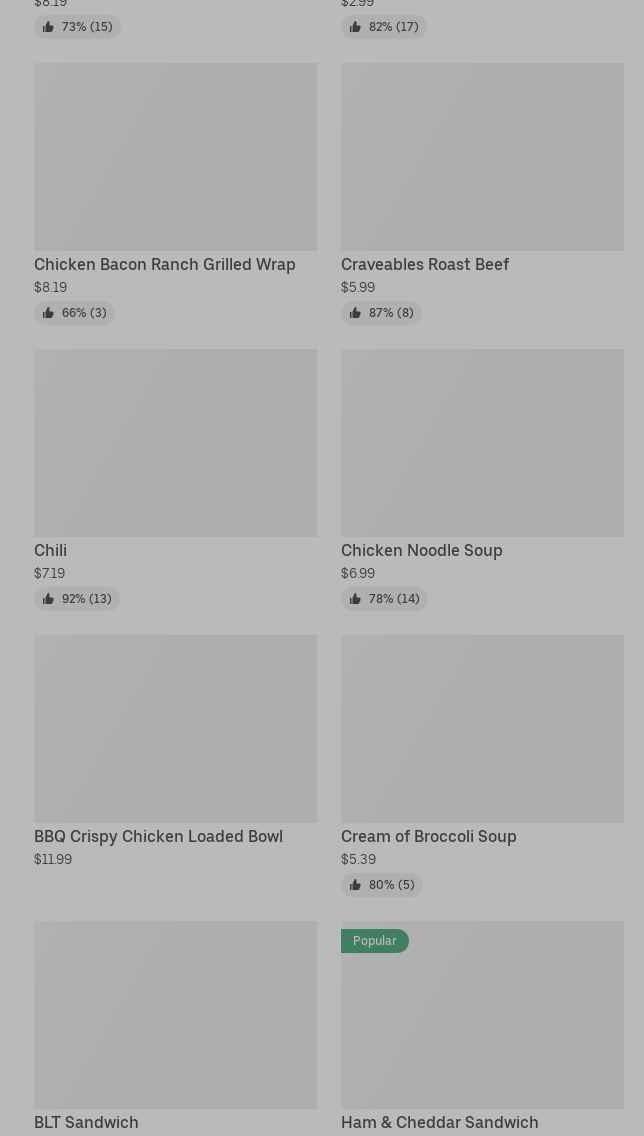Open the BLT Sandwich item
Screen dimensions: 644x1136
(175, 1028)
